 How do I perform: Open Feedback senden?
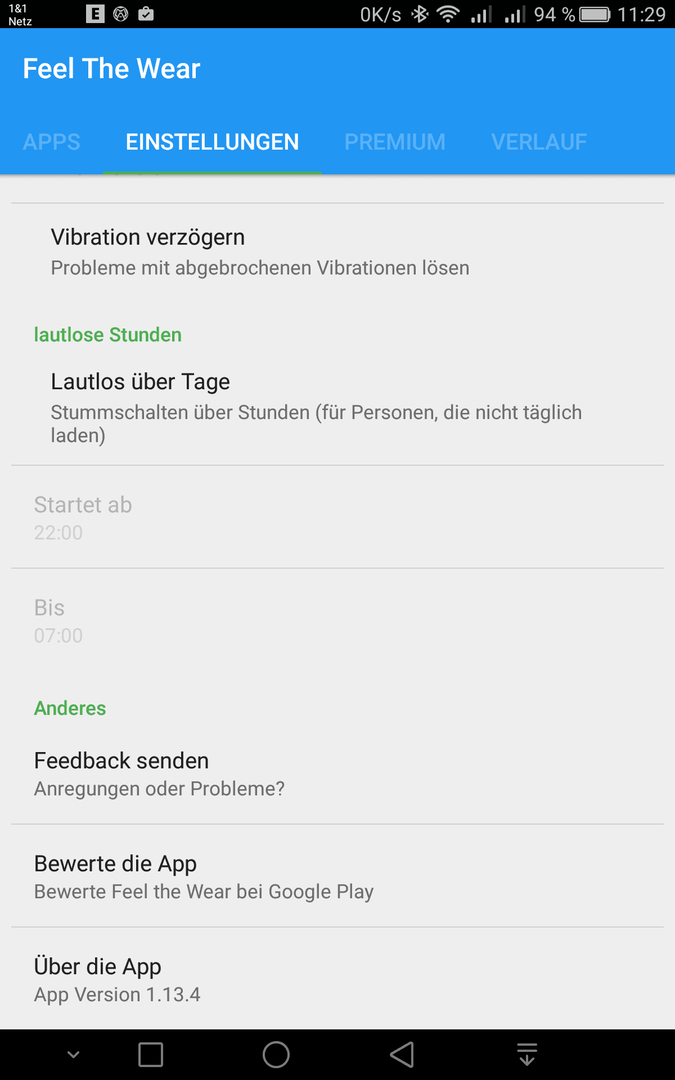click(338, 773)
